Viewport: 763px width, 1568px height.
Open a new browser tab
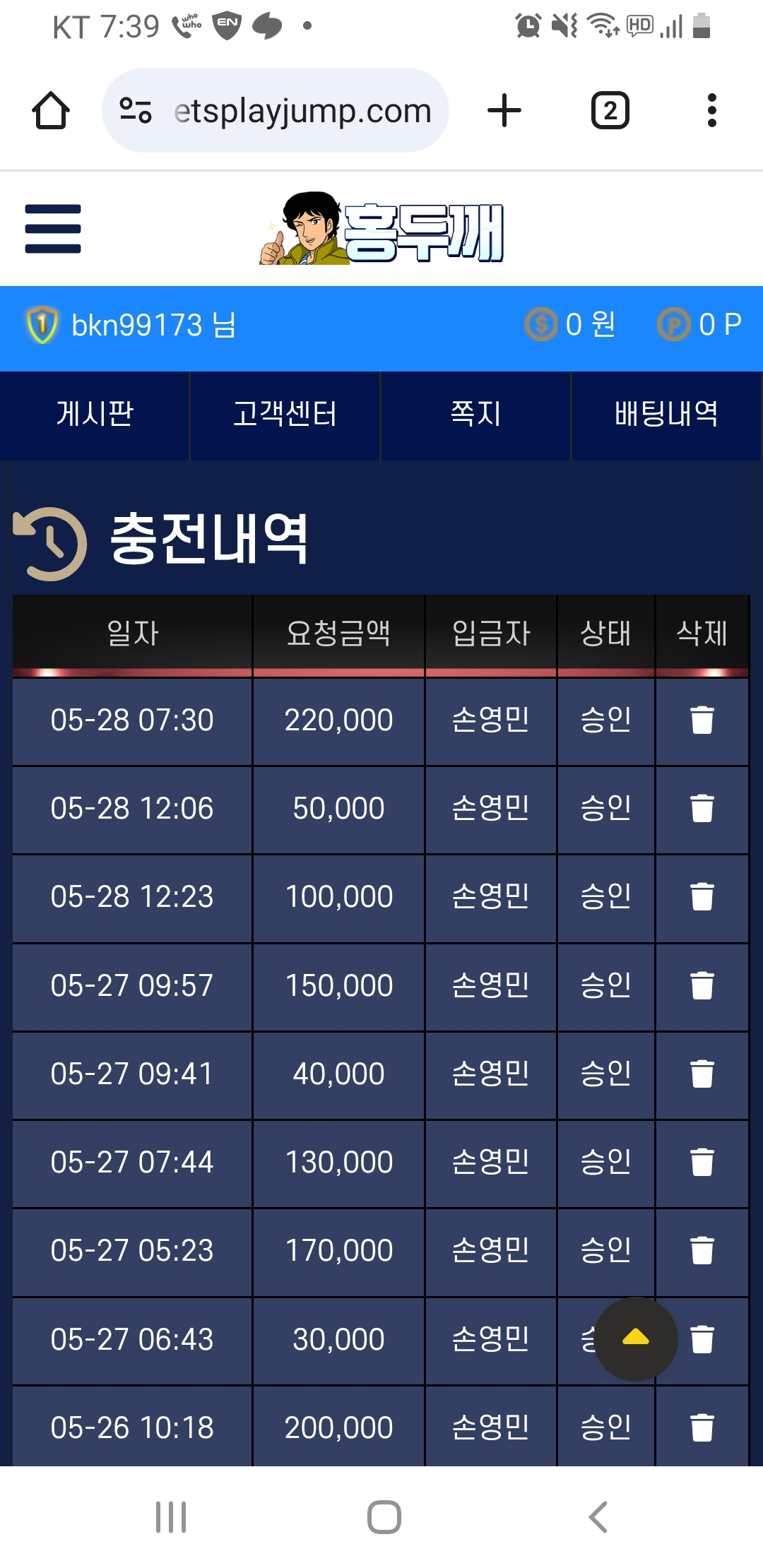pyautogui.click(x=504, y=111)
